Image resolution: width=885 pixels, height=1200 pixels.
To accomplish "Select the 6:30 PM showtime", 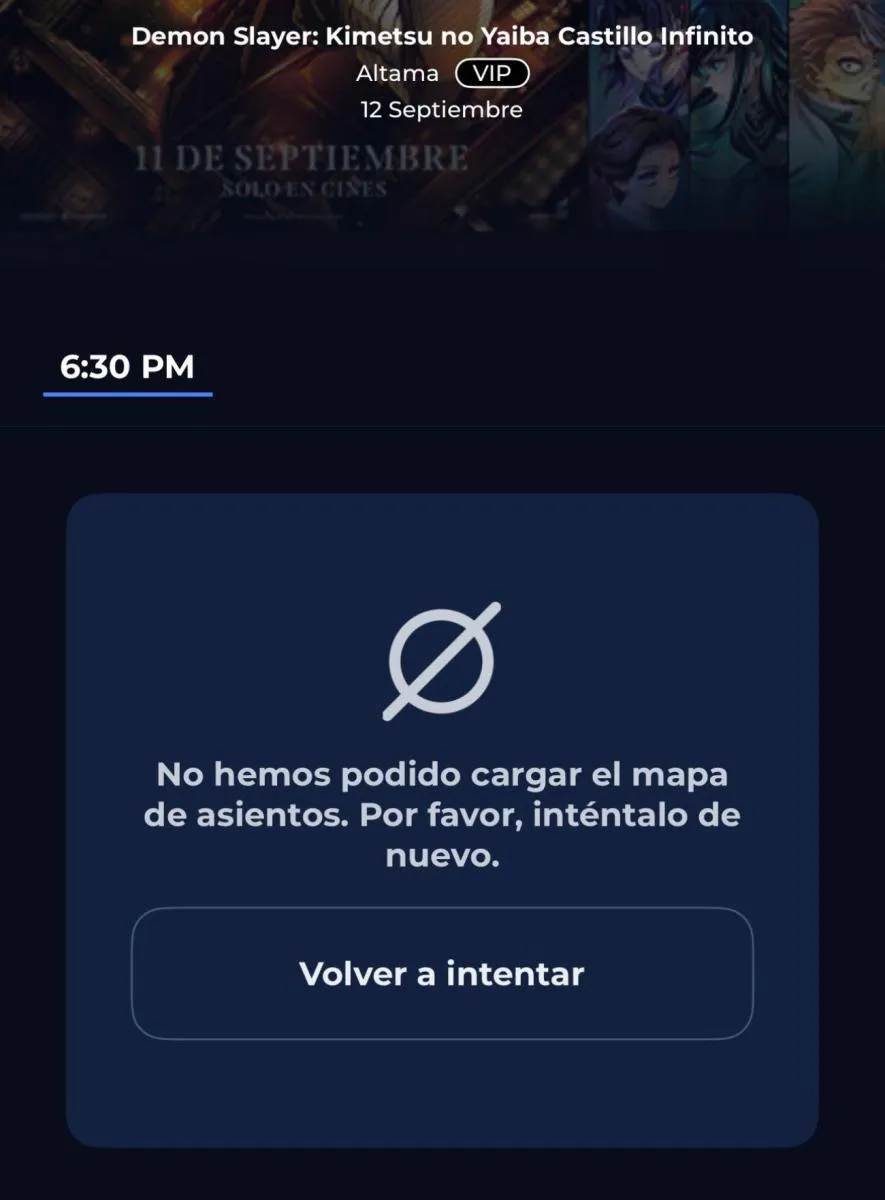I will (x=128, y=367).
